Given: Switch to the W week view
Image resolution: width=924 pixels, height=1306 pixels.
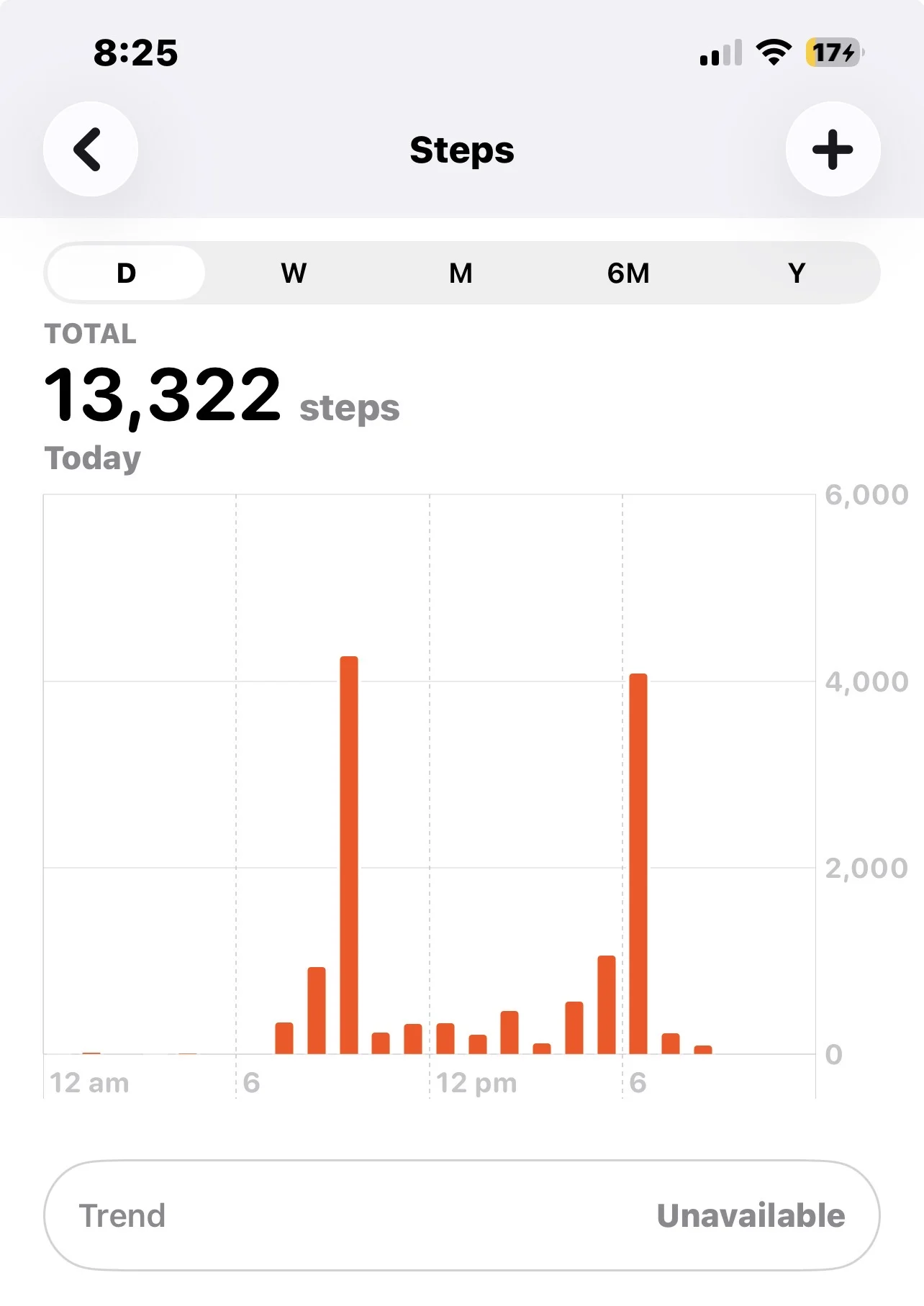Looking at the screenshot, I should tap(294, 273).
